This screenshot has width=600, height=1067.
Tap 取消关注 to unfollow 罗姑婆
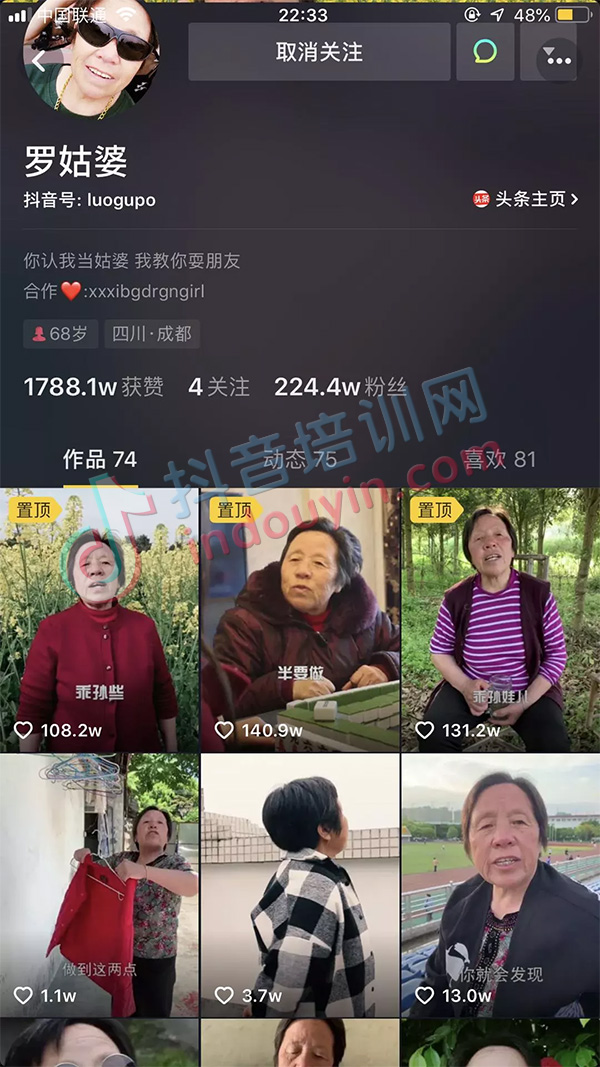pos(319,52)
